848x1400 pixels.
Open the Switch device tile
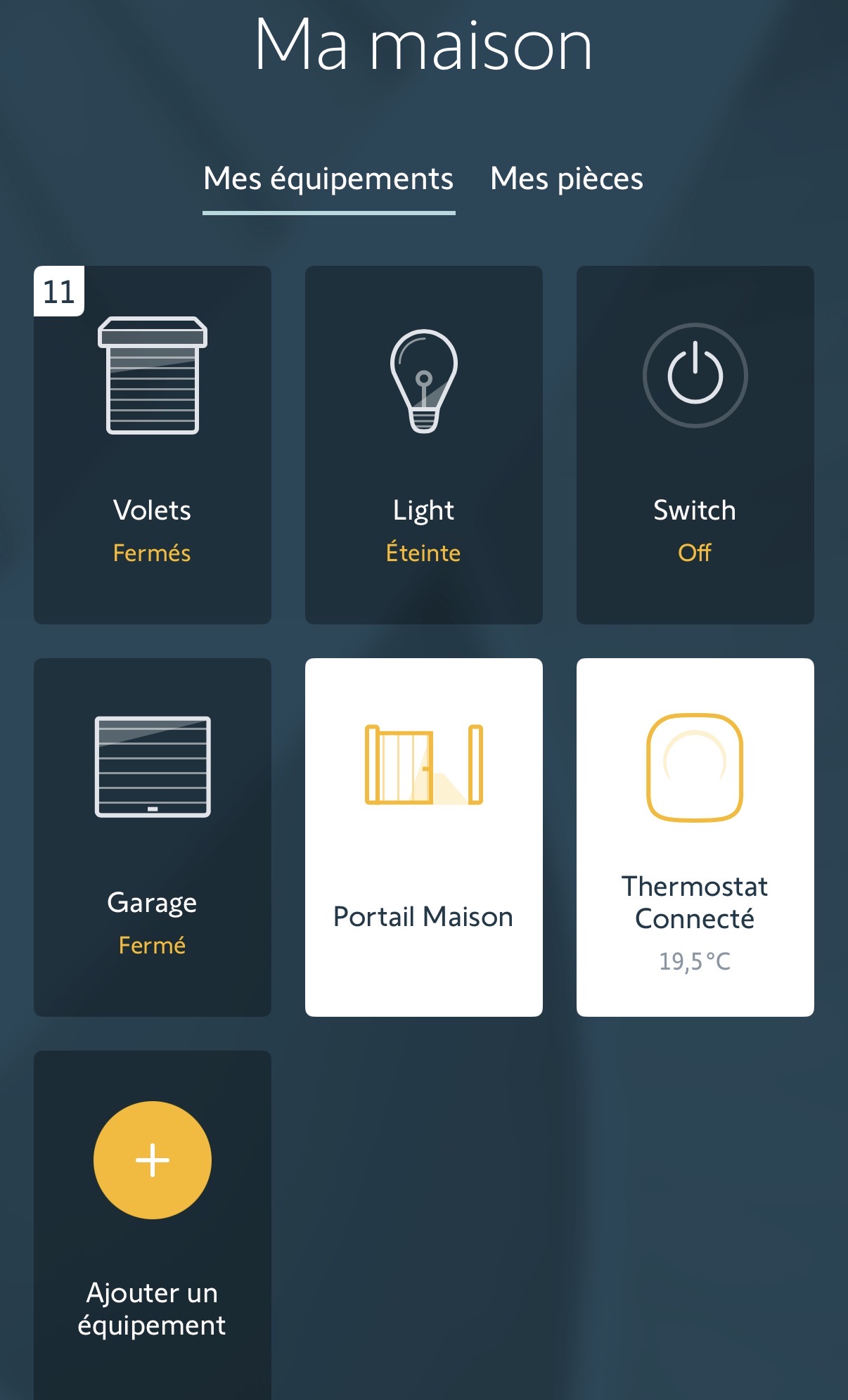tap(695, 444)
